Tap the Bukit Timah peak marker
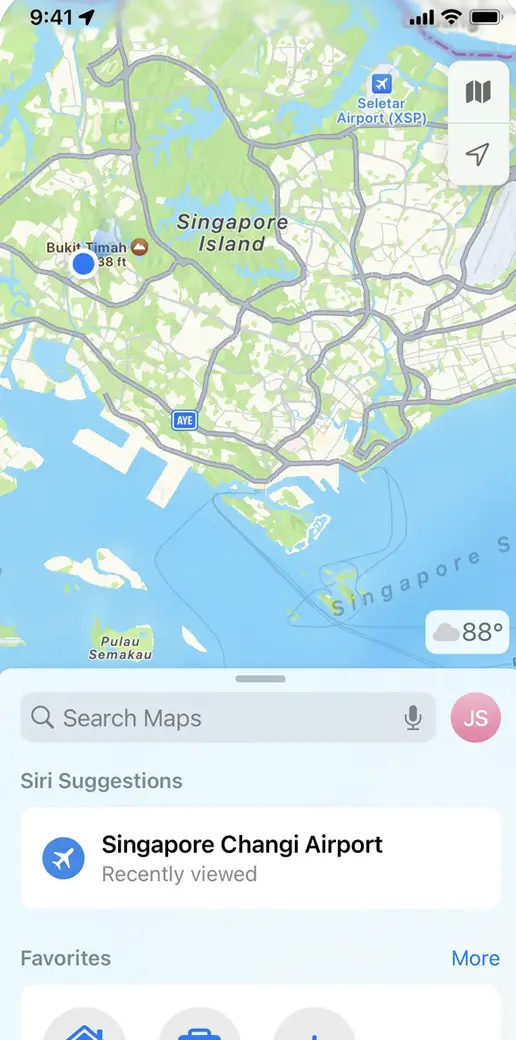This screenshot has height=1040, width=516. pos(139,247)
